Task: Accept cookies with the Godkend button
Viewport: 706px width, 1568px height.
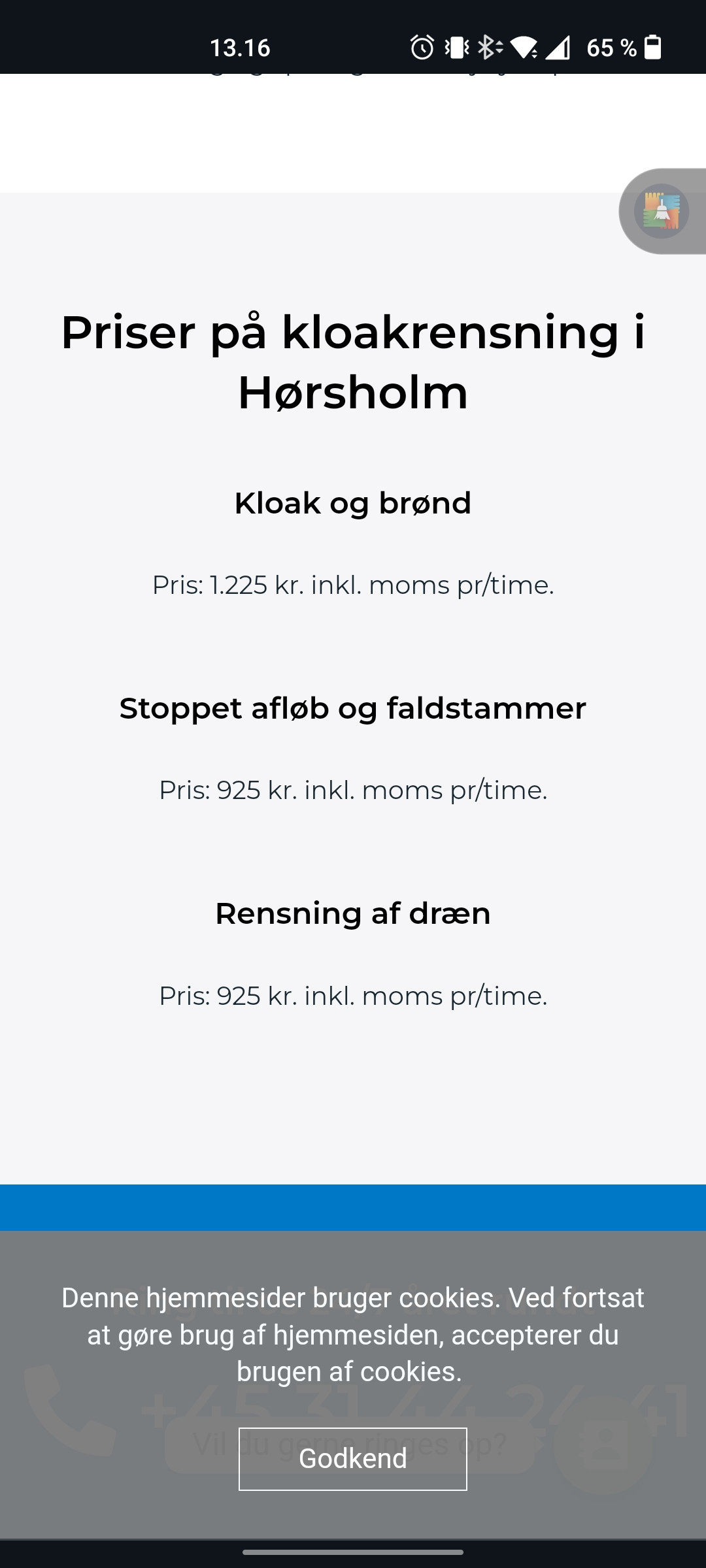Action: coord(353,1459)
